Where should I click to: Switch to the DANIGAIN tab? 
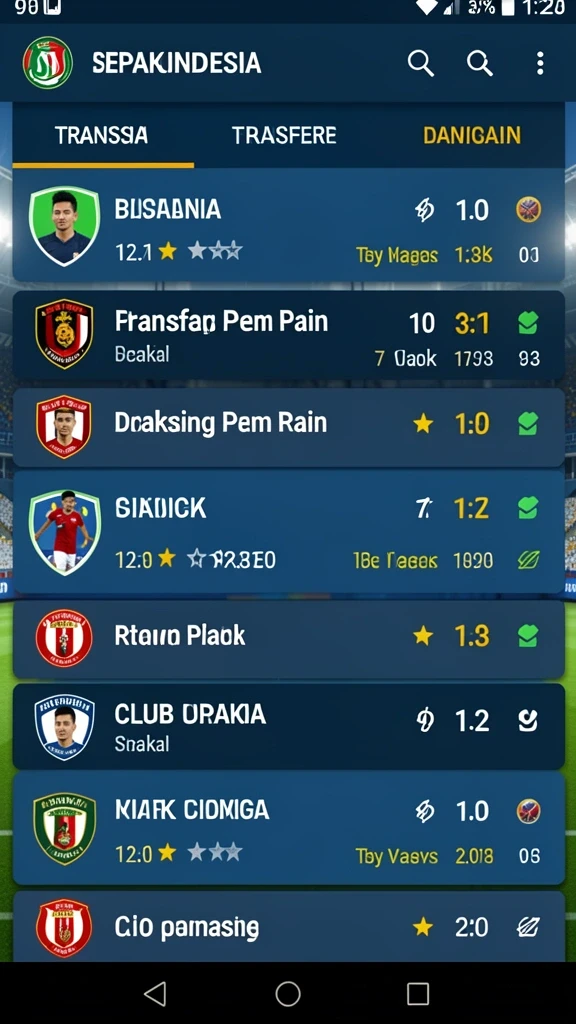472,135
